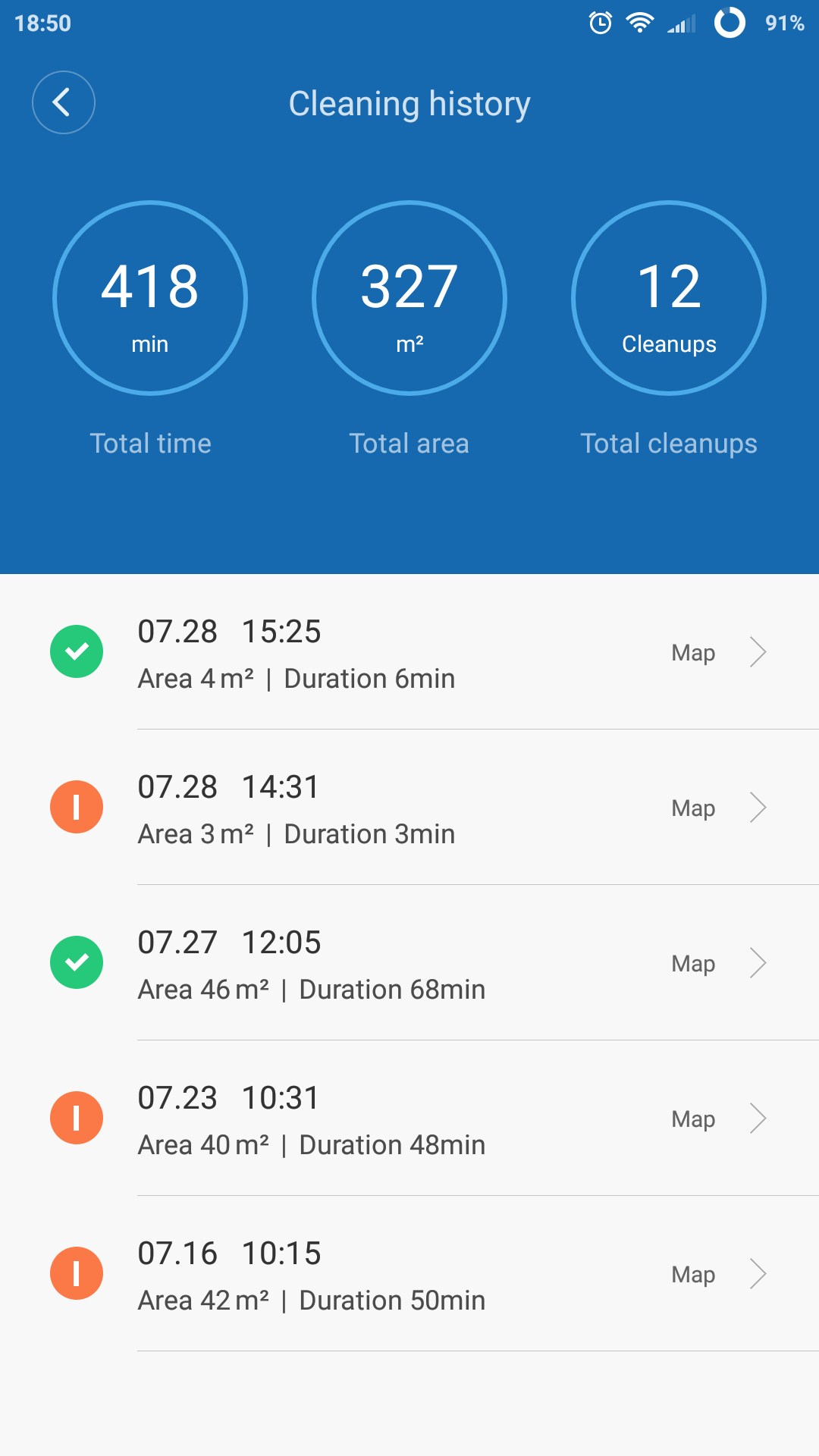Open the 07.28 14:31 cleaning record

point(409,808)
